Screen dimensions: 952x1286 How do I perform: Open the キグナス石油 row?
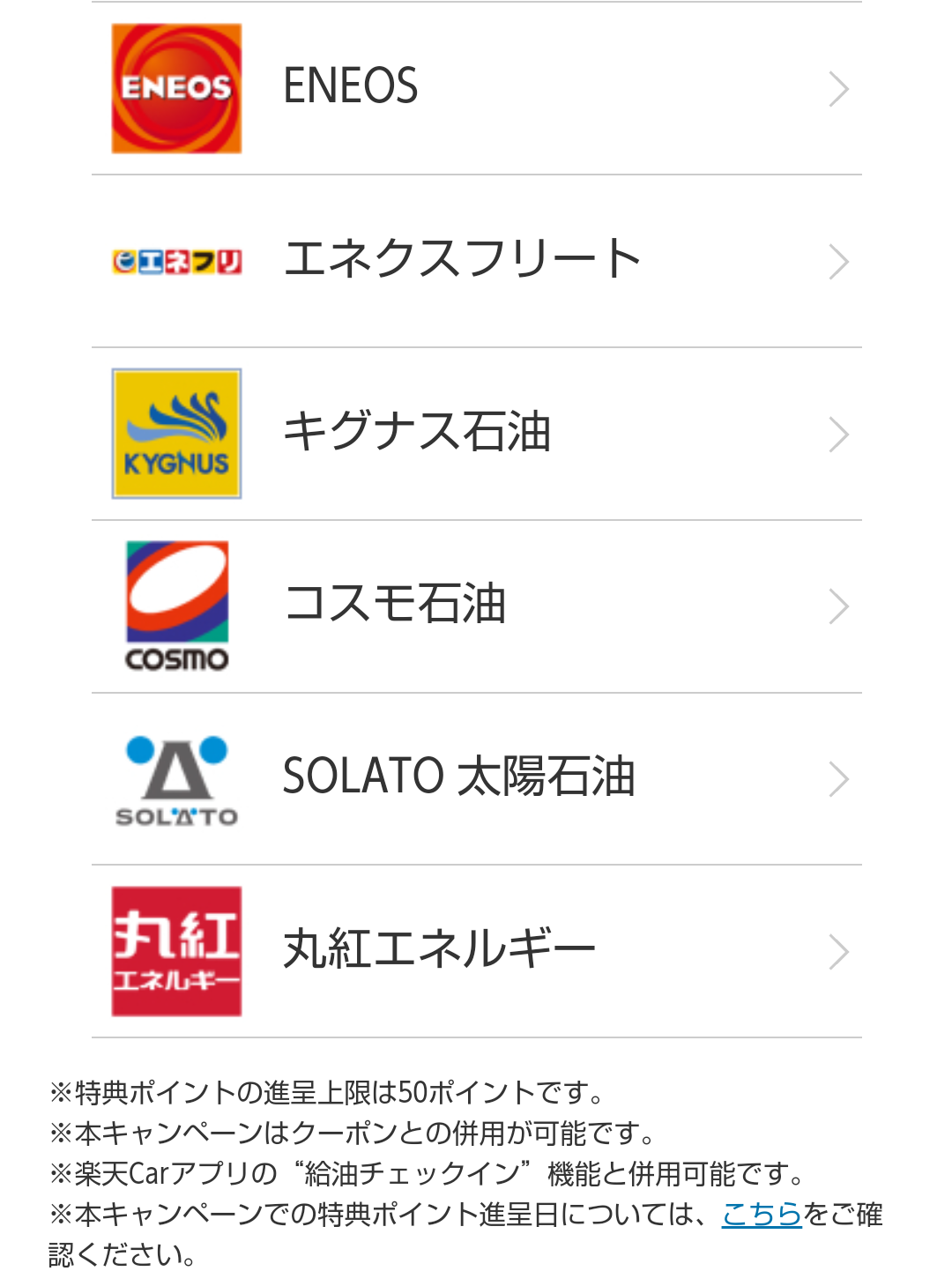(476, 434)
